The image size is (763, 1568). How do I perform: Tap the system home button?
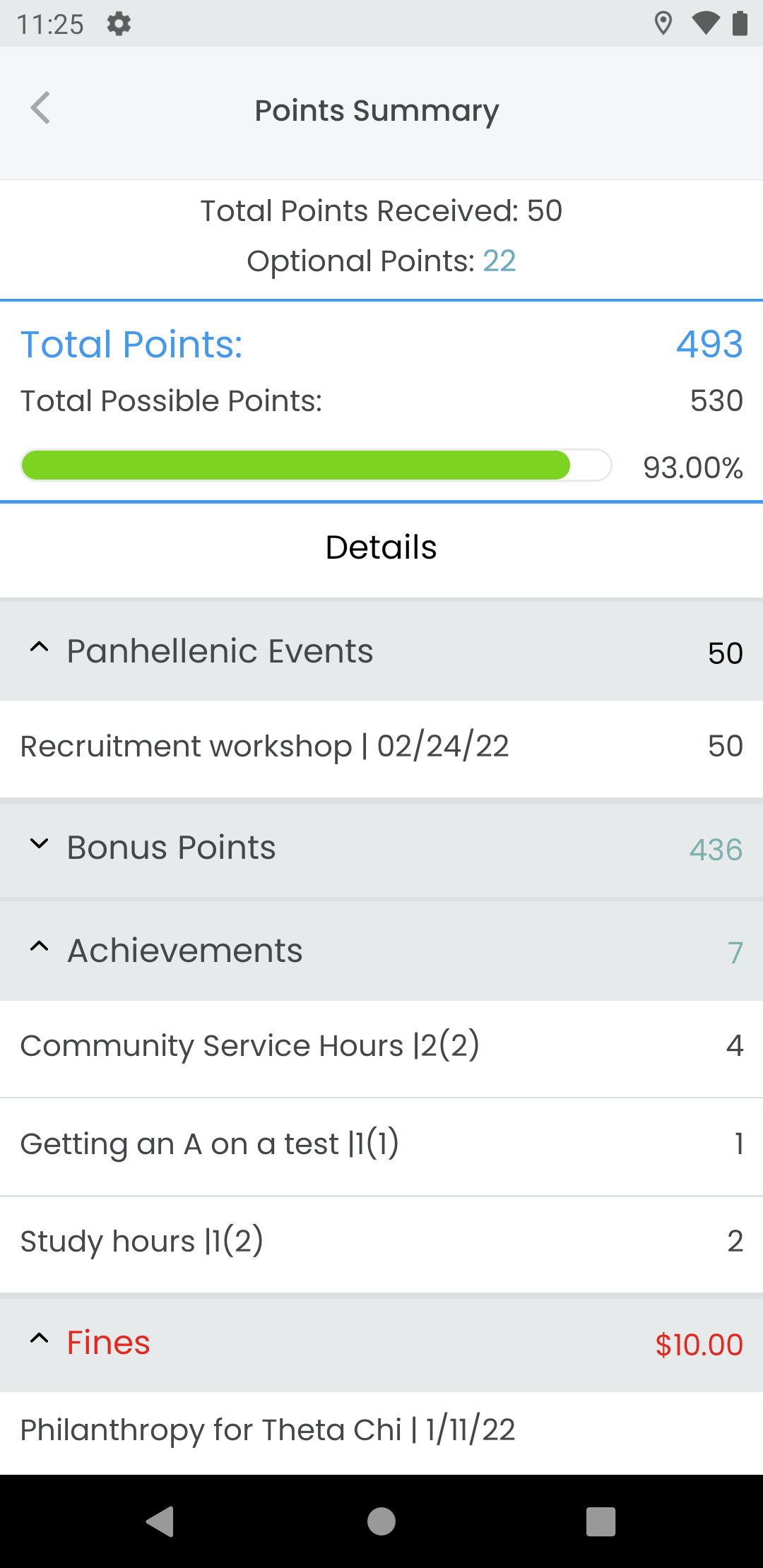pyautogui.click(x=381, y=1521)
